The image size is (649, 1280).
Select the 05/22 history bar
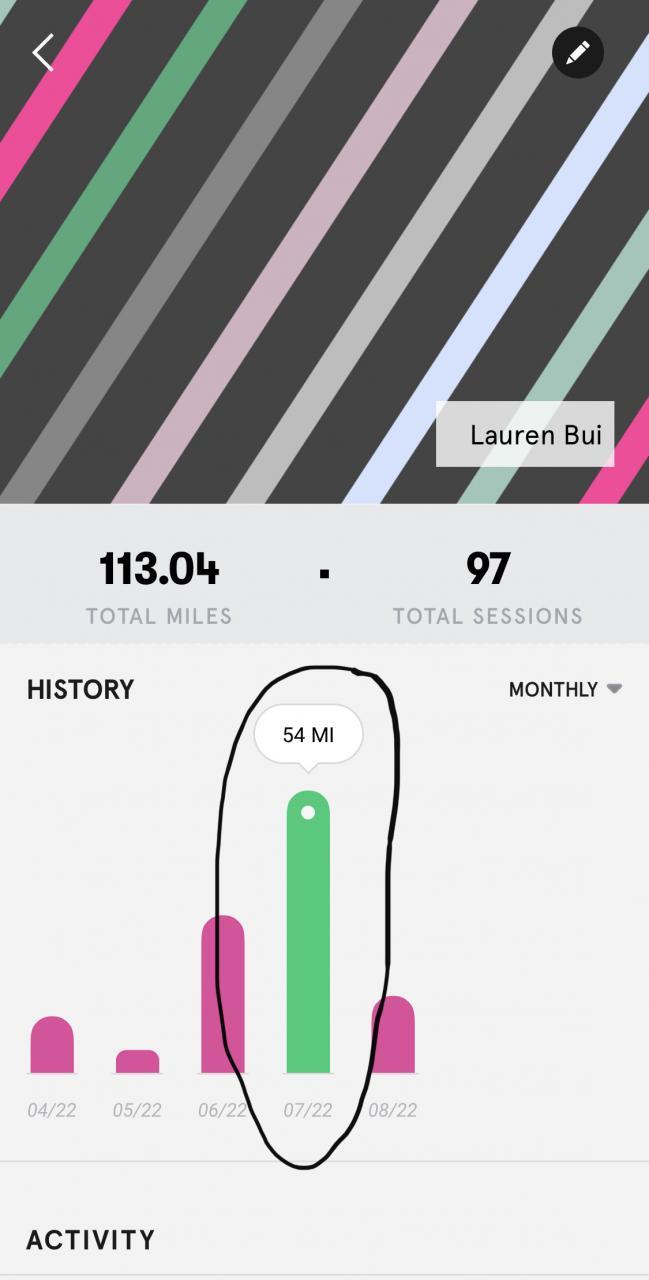pyautogui.click(x=137, y=1062)
